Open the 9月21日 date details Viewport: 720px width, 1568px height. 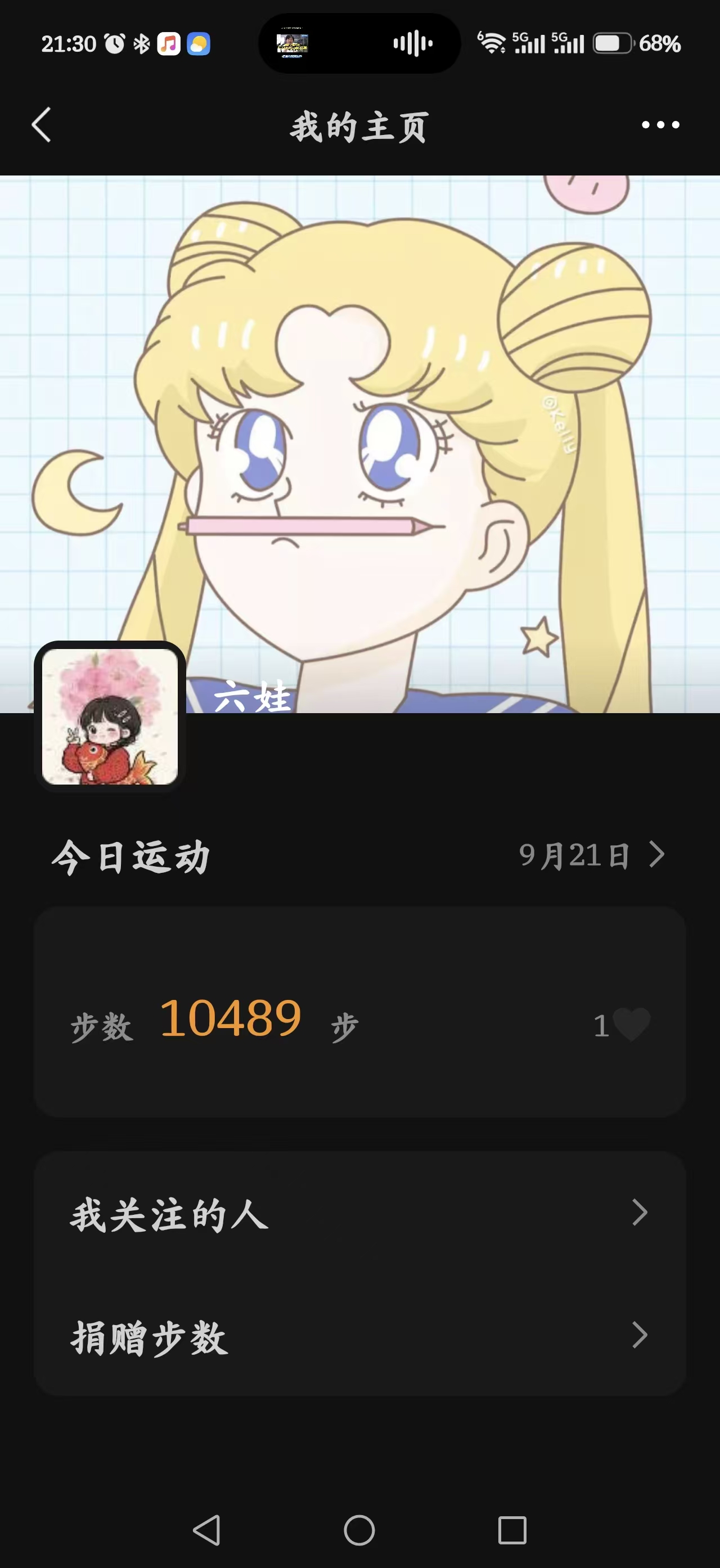pyautogui.click(x=592, y=855)
